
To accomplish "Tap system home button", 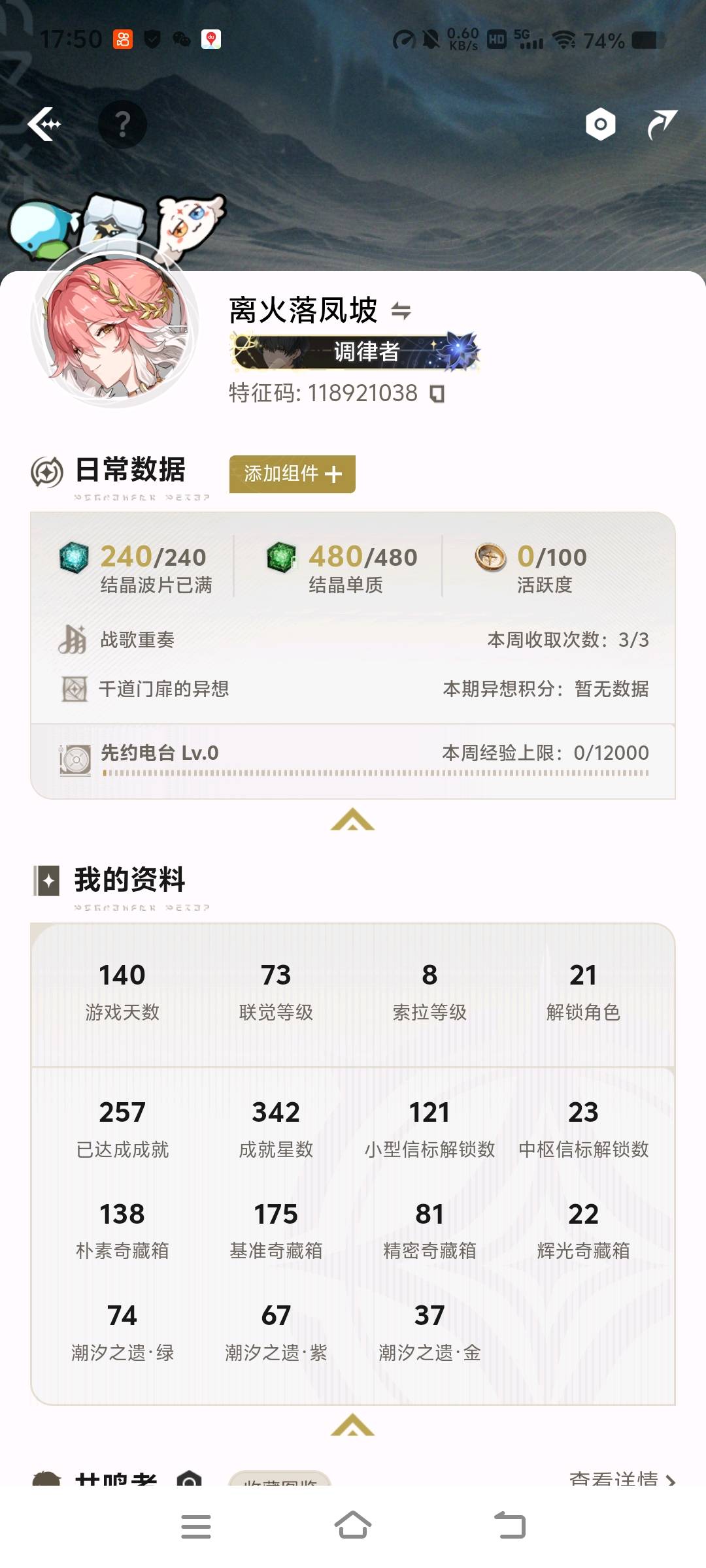I will [353, 1526].
